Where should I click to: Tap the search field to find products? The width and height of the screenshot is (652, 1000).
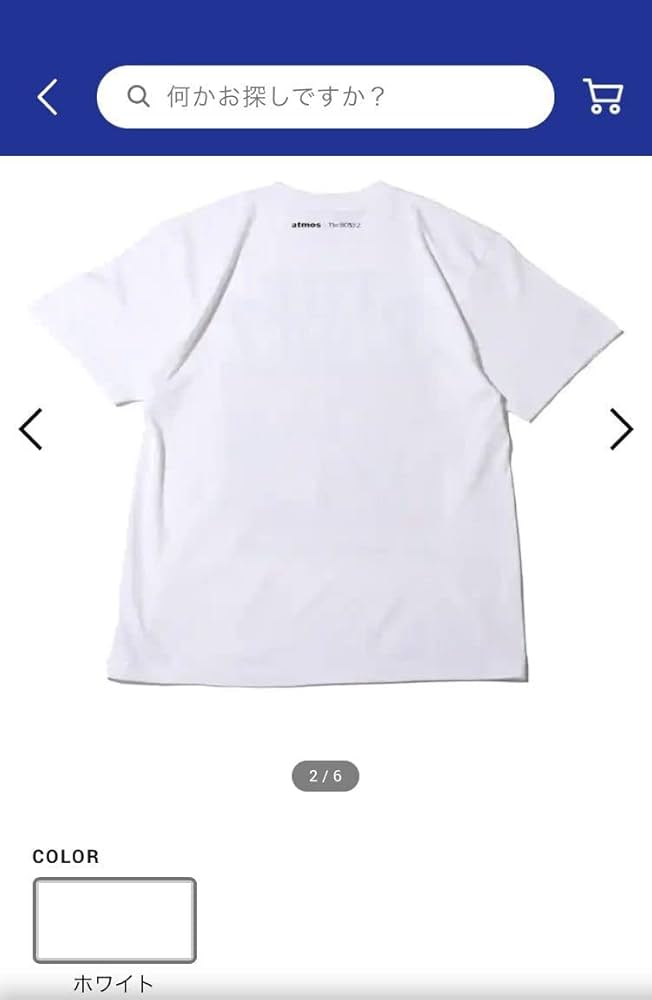(325, 97)
